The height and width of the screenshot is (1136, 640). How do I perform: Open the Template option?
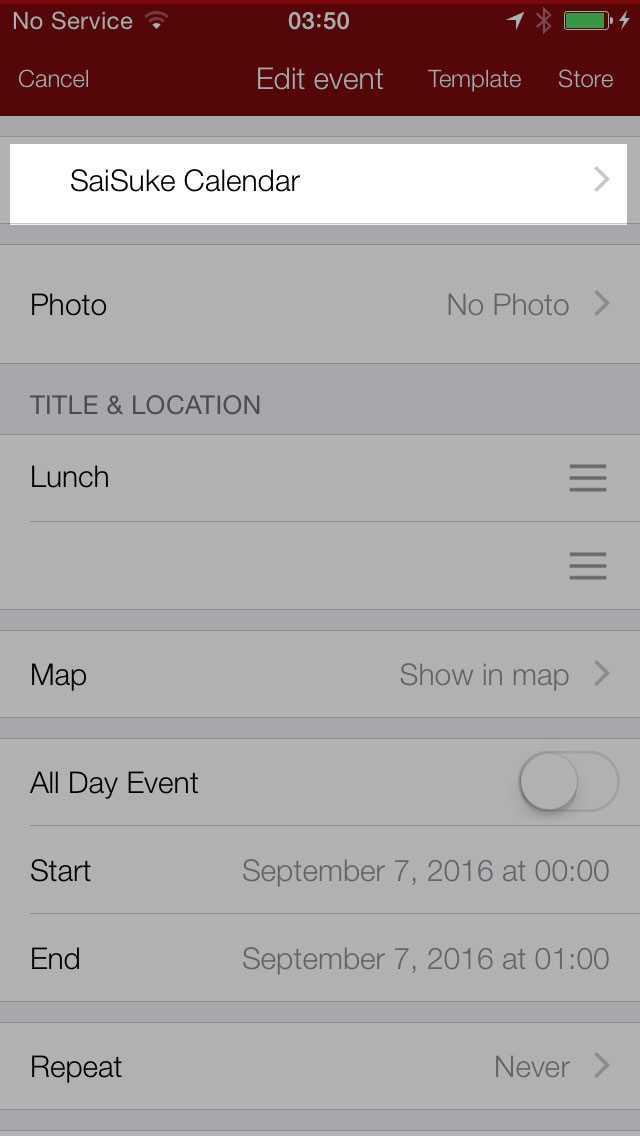click(474, 79)
